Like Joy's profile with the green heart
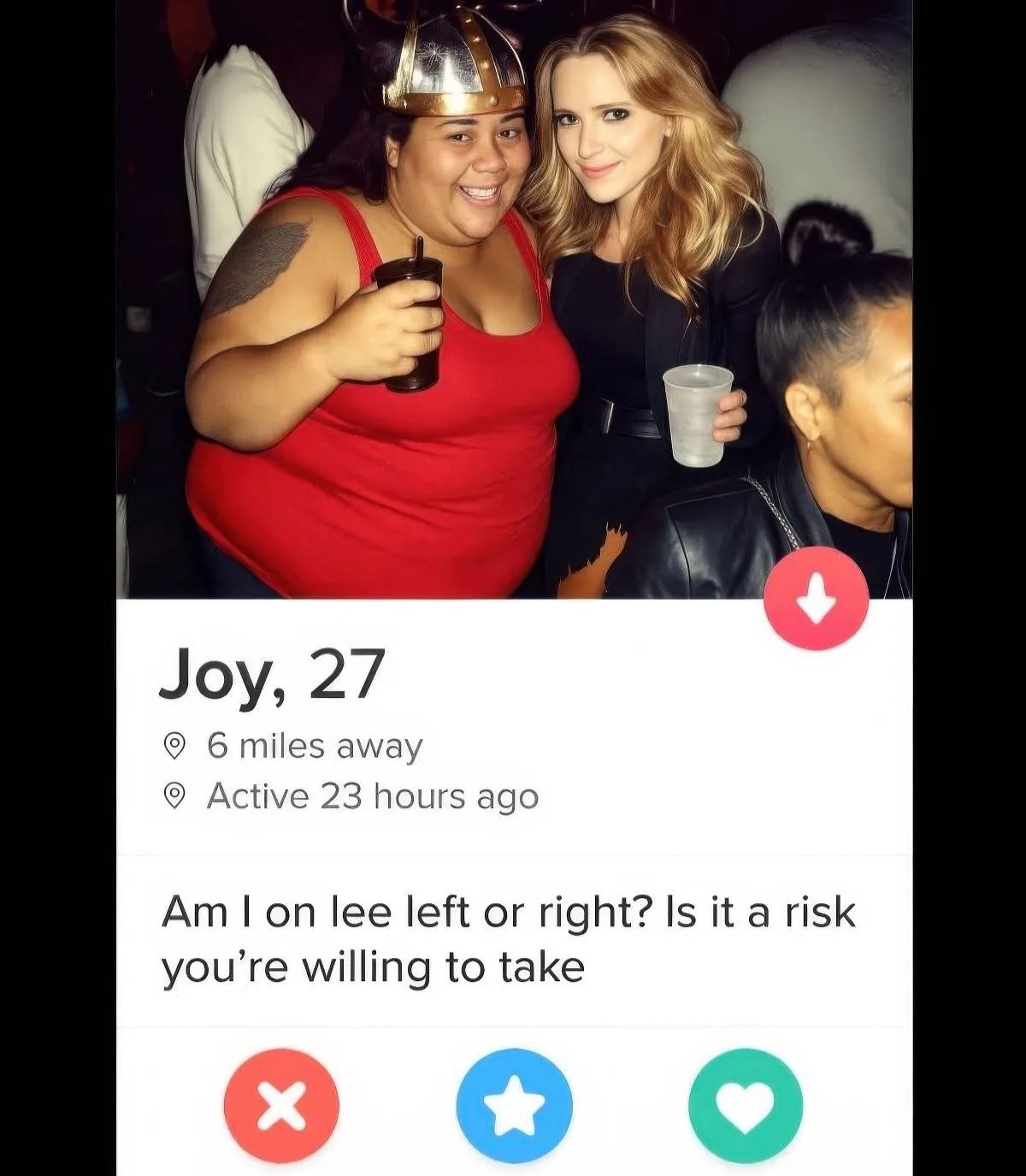This screenshot has height=1176, width=1026. pyautogui.click(x=746, y=1106)
